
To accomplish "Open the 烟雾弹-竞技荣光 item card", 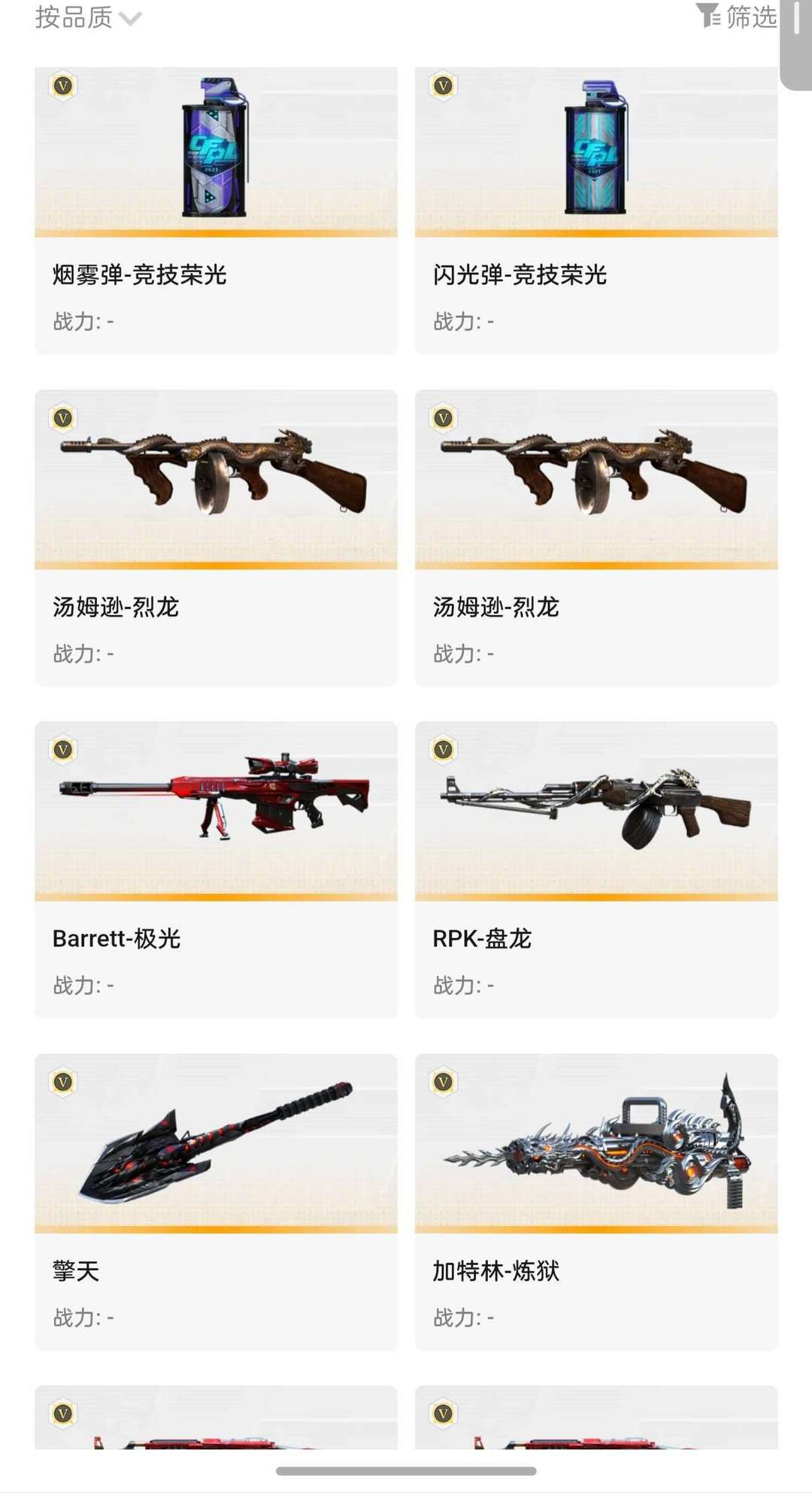I will coord(216,211).
